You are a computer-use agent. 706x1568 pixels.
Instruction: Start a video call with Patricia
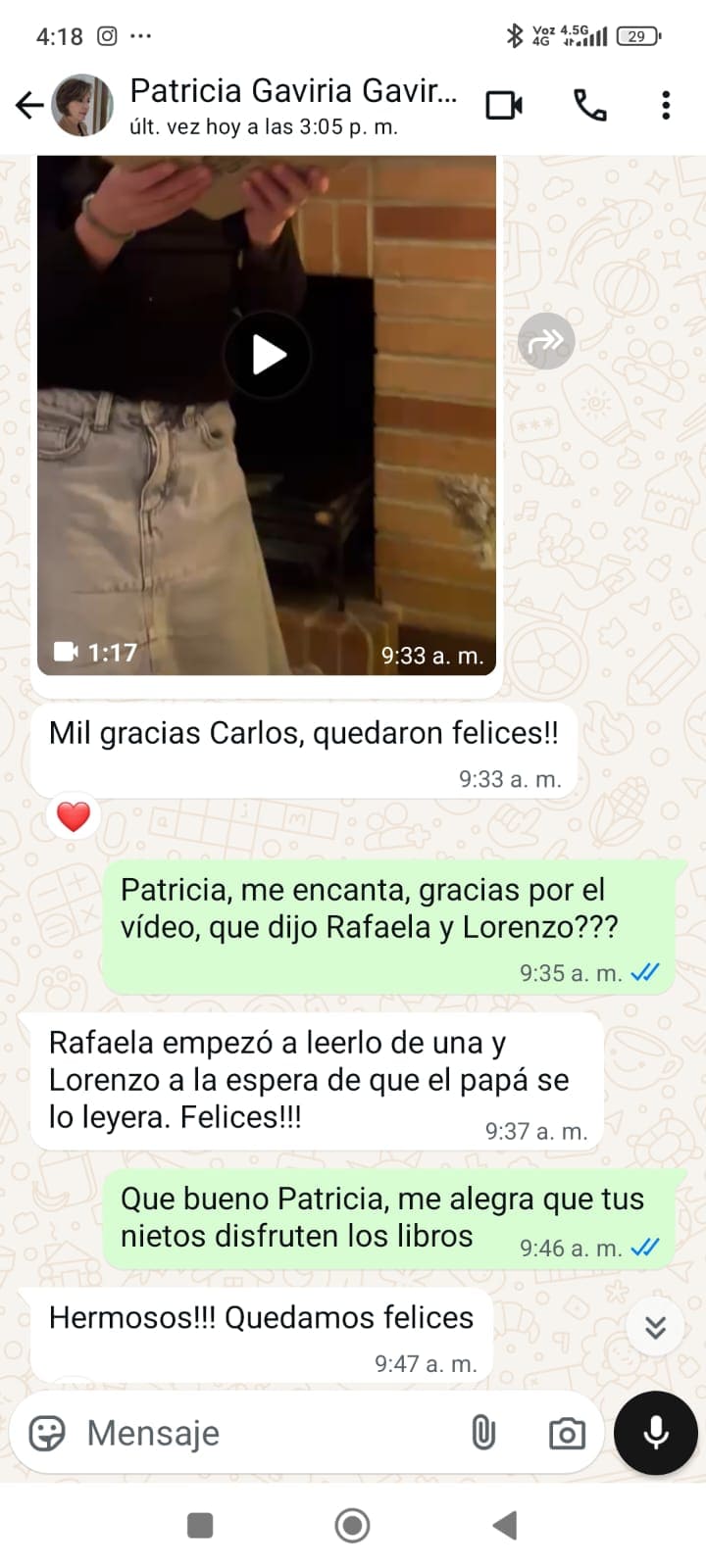click(504, 105)
